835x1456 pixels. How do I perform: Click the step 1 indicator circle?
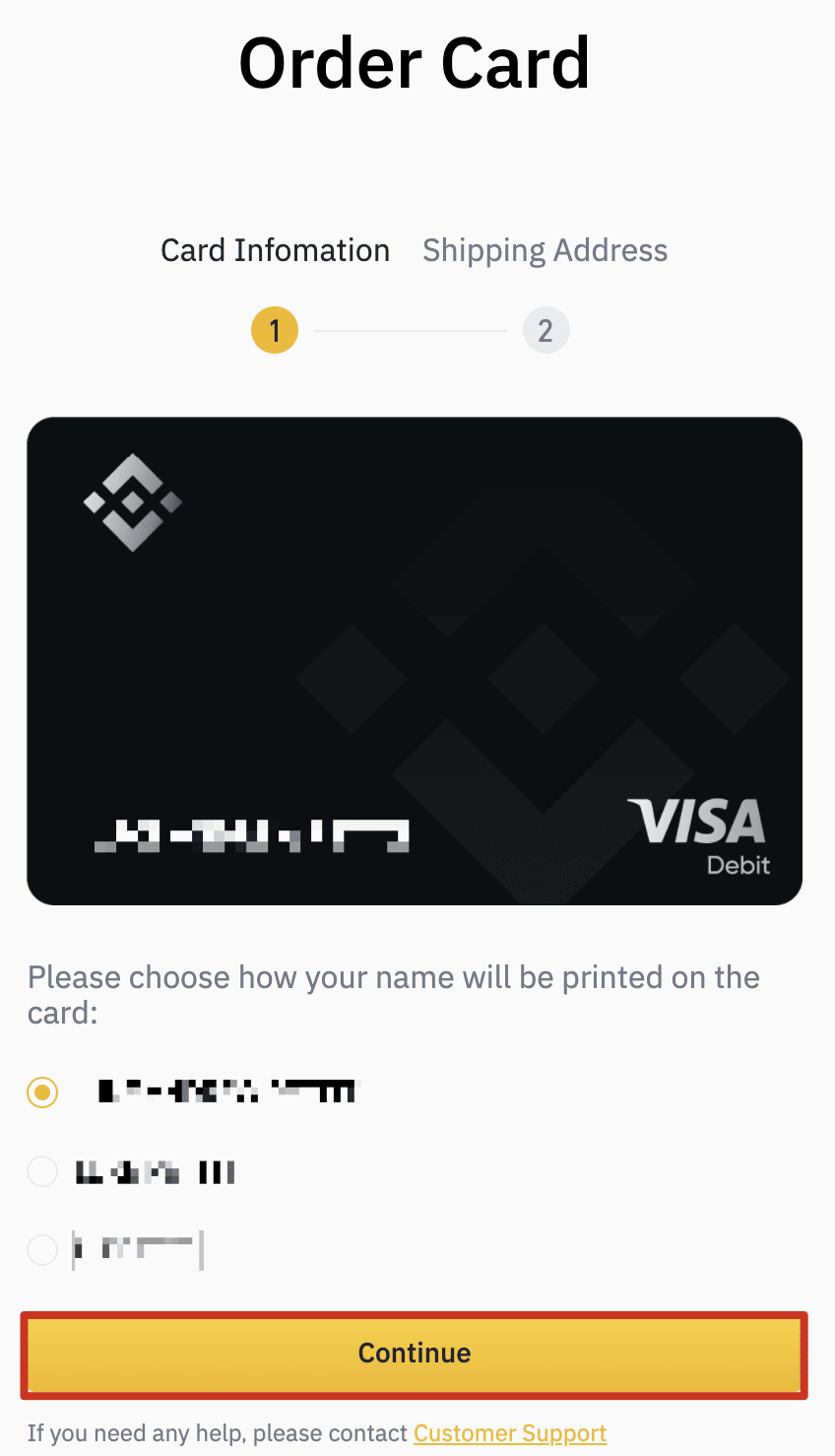point(275,330)
